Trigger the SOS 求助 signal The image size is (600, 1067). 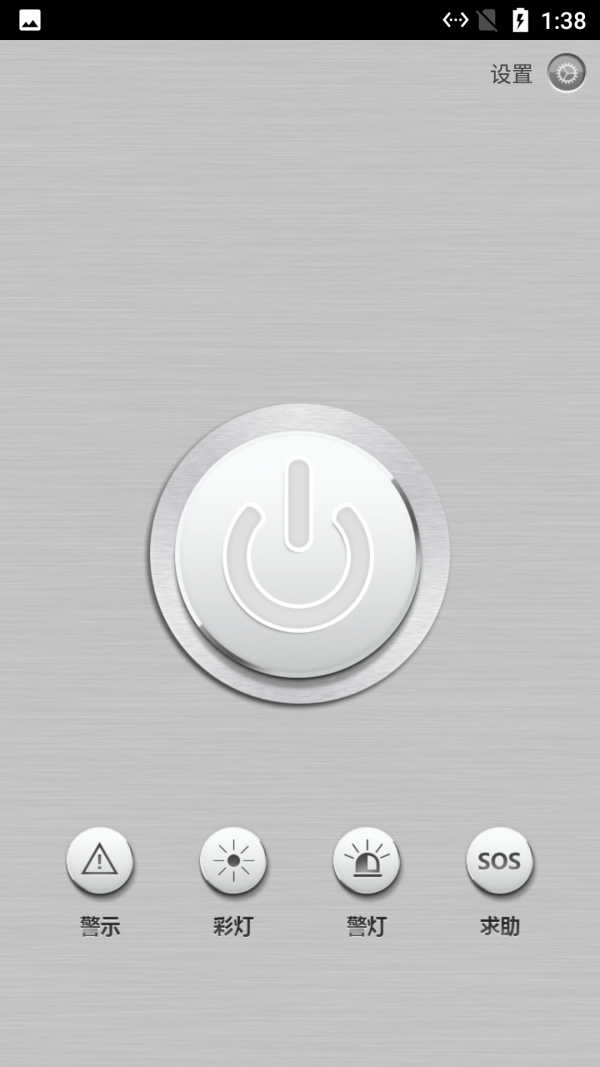(x=499, y=860)
